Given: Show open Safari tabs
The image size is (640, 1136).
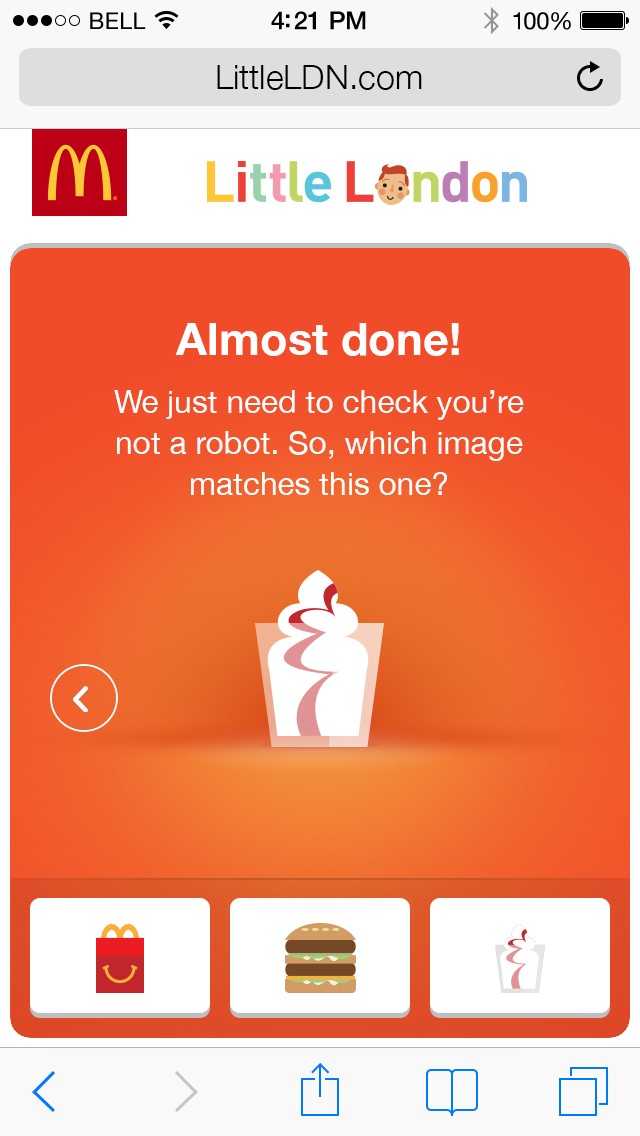Looking at the screenshot, I should [x=583, y=1091].
